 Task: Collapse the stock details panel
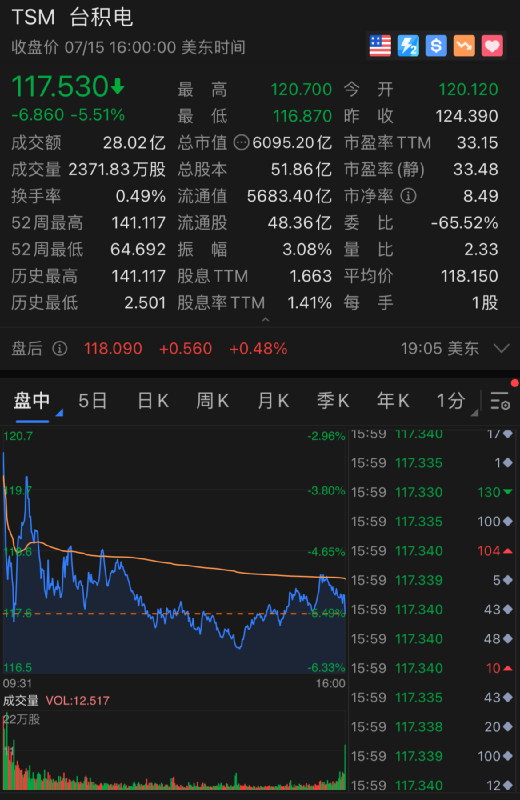tap(265, 320)
